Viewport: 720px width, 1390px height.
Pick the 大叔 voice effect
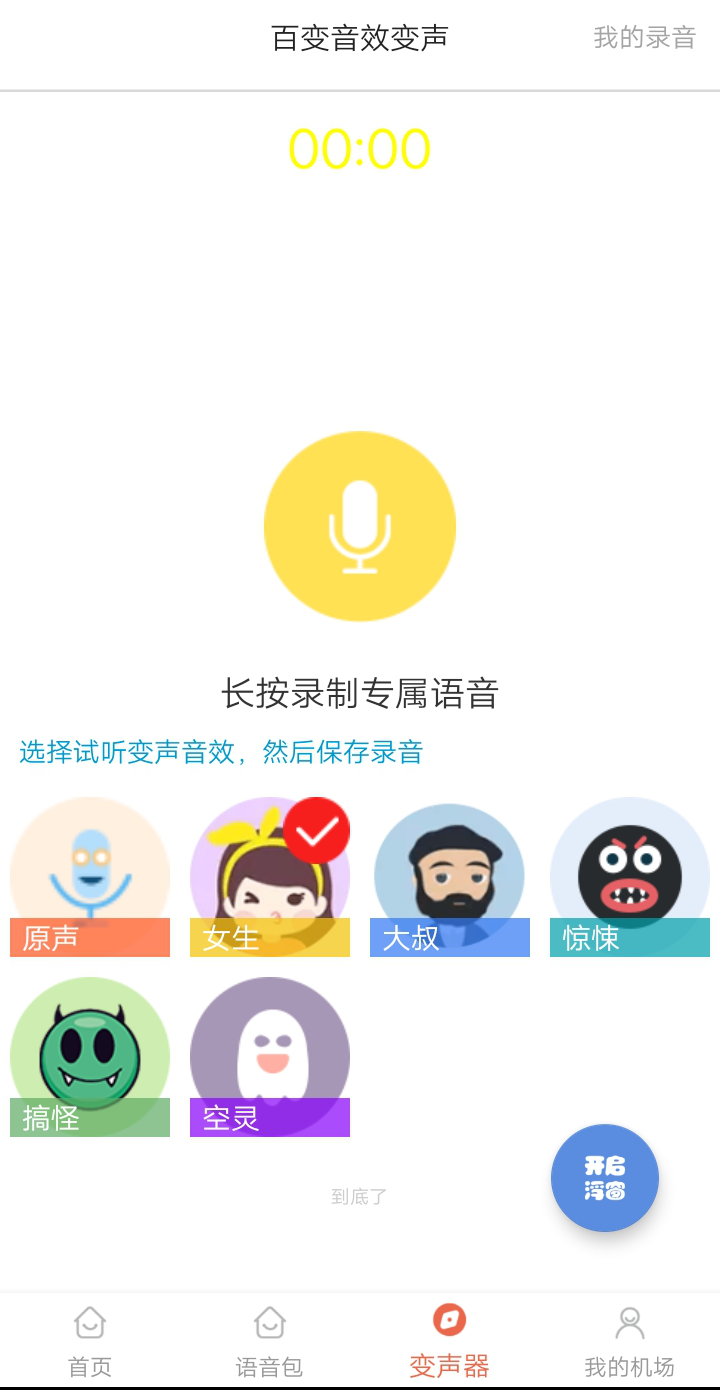pos(450,877)
